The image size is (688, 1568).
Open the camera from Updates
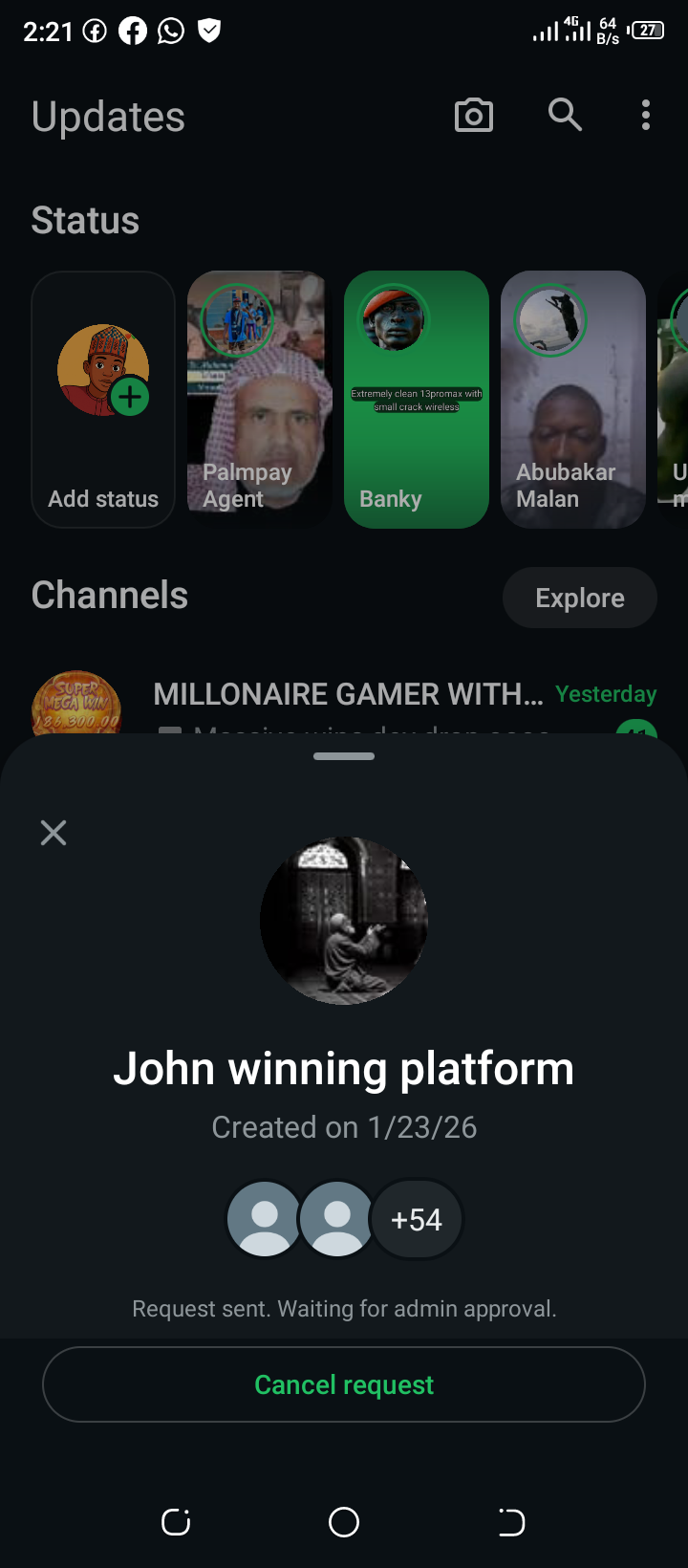(x=474, y=116)
